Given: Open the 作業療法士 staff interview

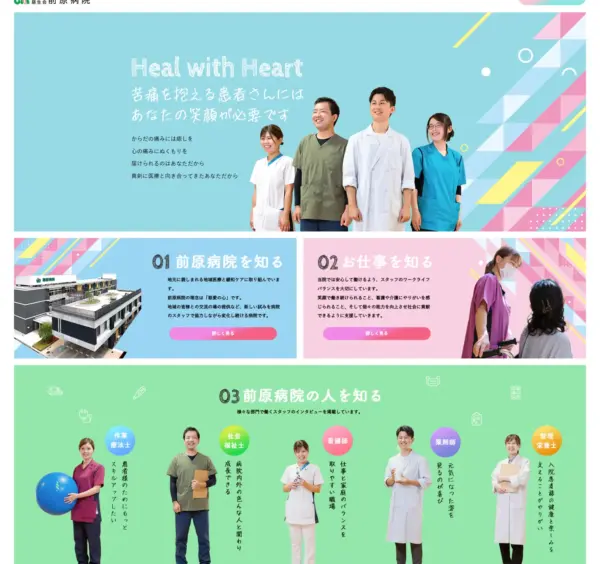Looking at the screenshot, I should coord(120,441).
